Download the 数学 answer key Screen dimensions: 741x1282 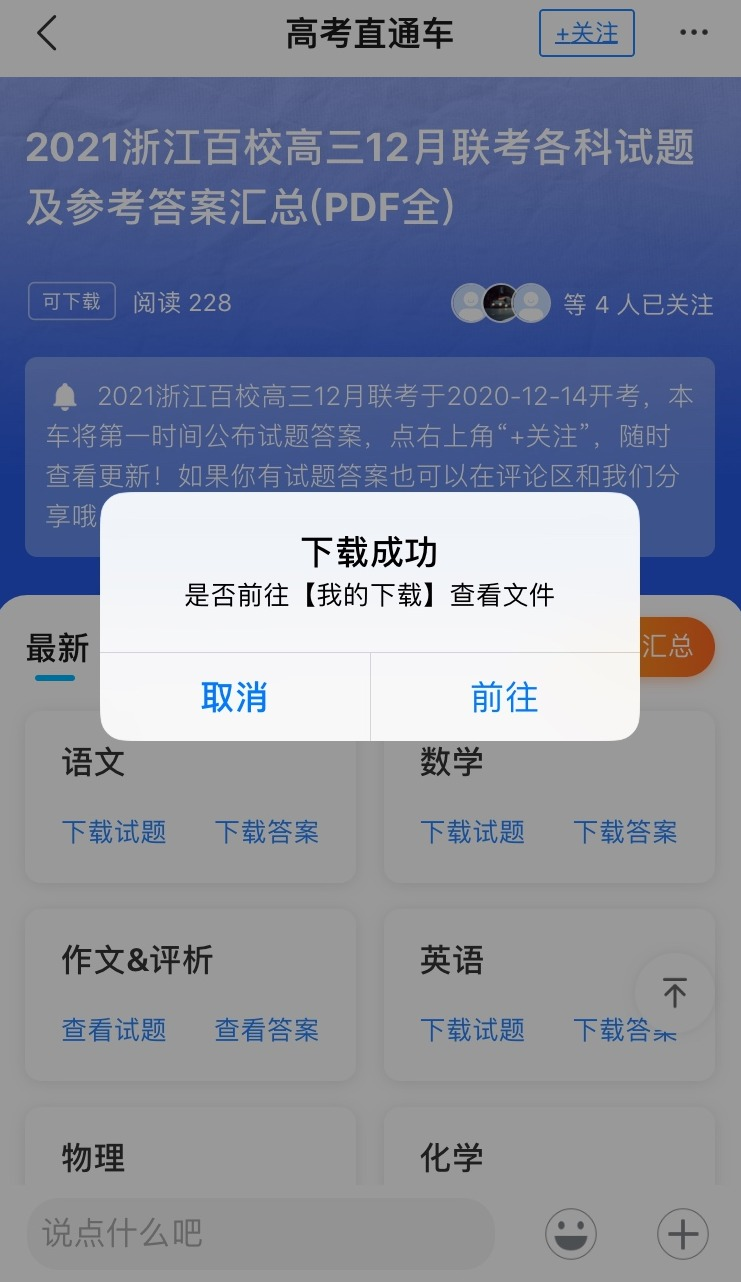[625, 832]
